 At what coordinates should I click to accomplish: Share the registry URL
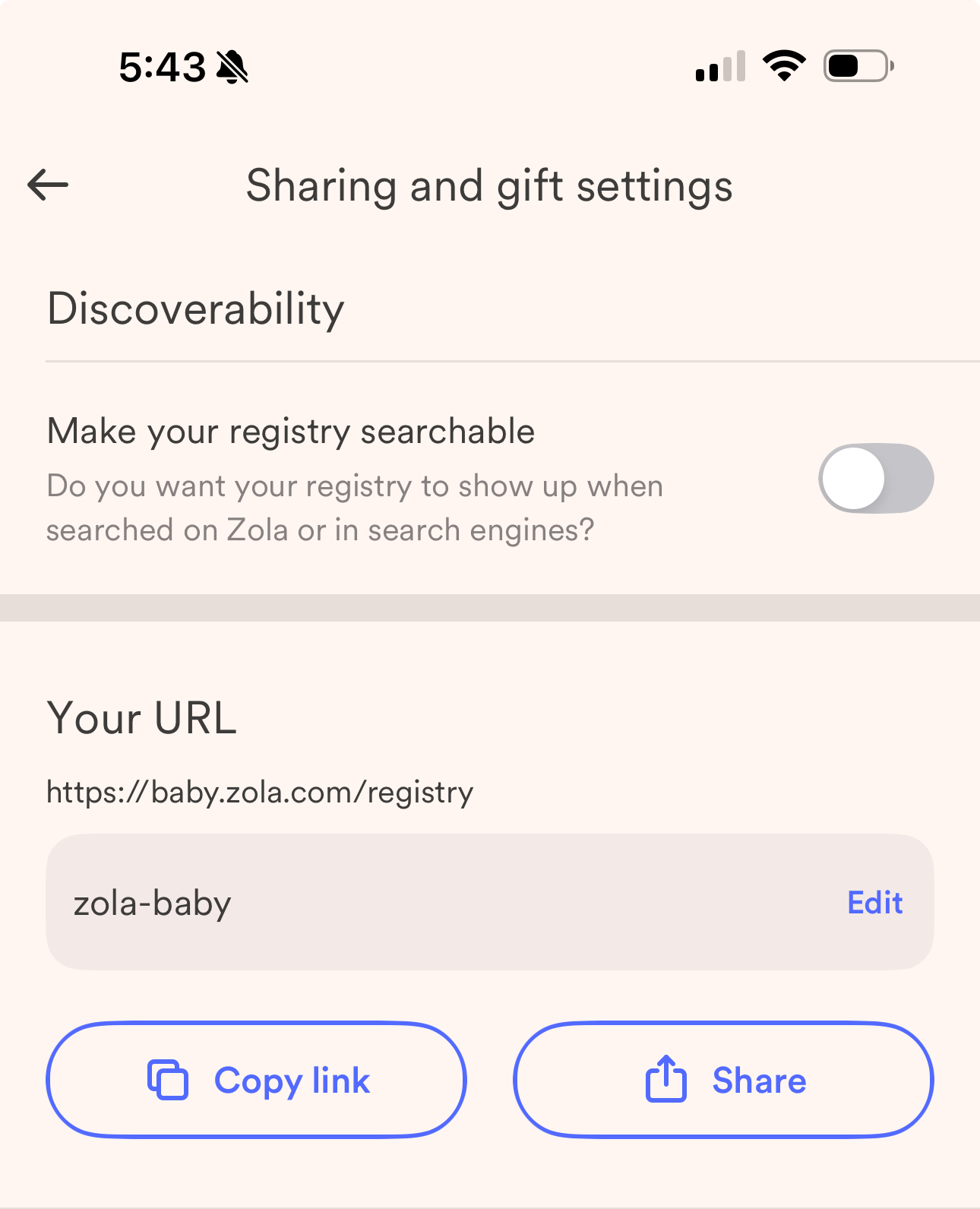pyautogui.click(x=723, y=1080)
